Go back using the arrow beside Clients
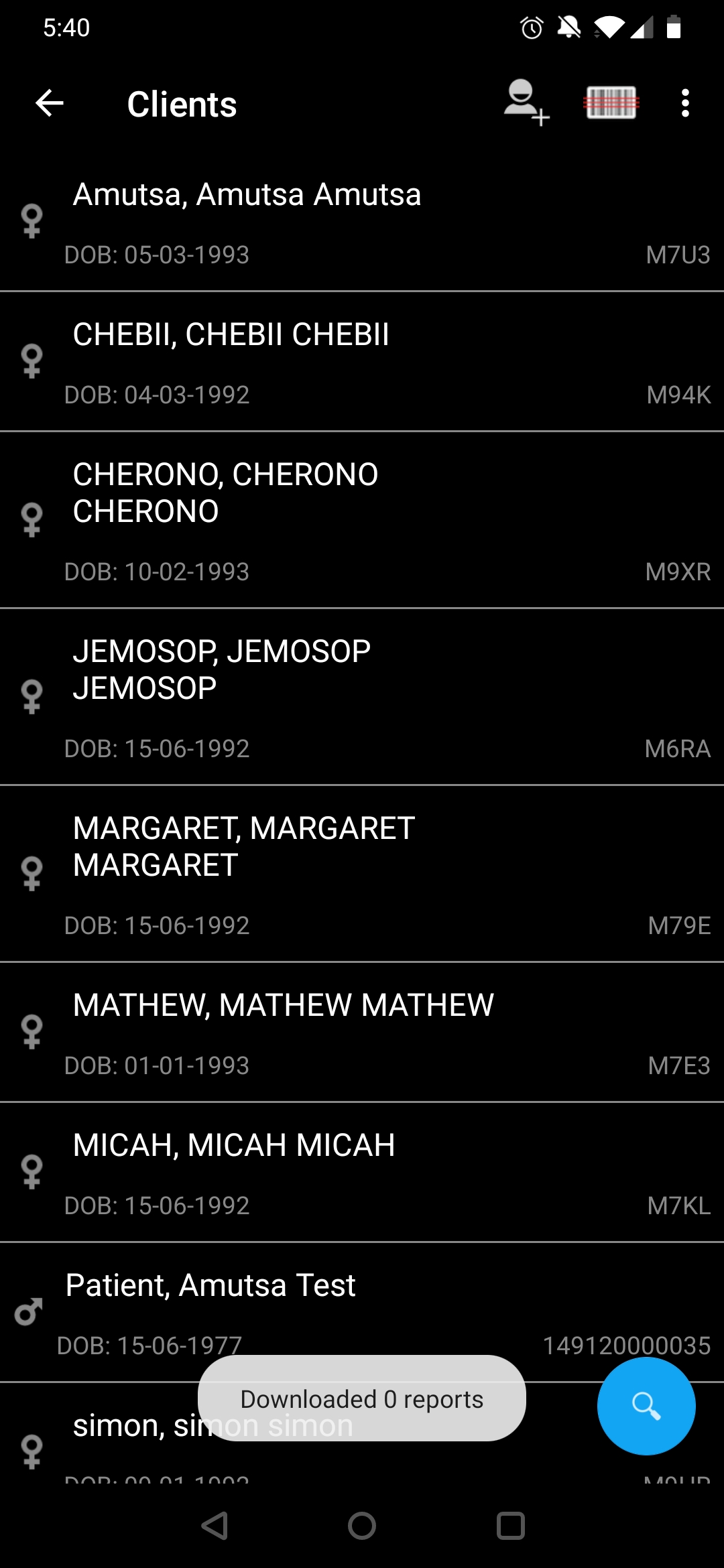This screenshot has height=1568, width=724. tap(50, 104)
